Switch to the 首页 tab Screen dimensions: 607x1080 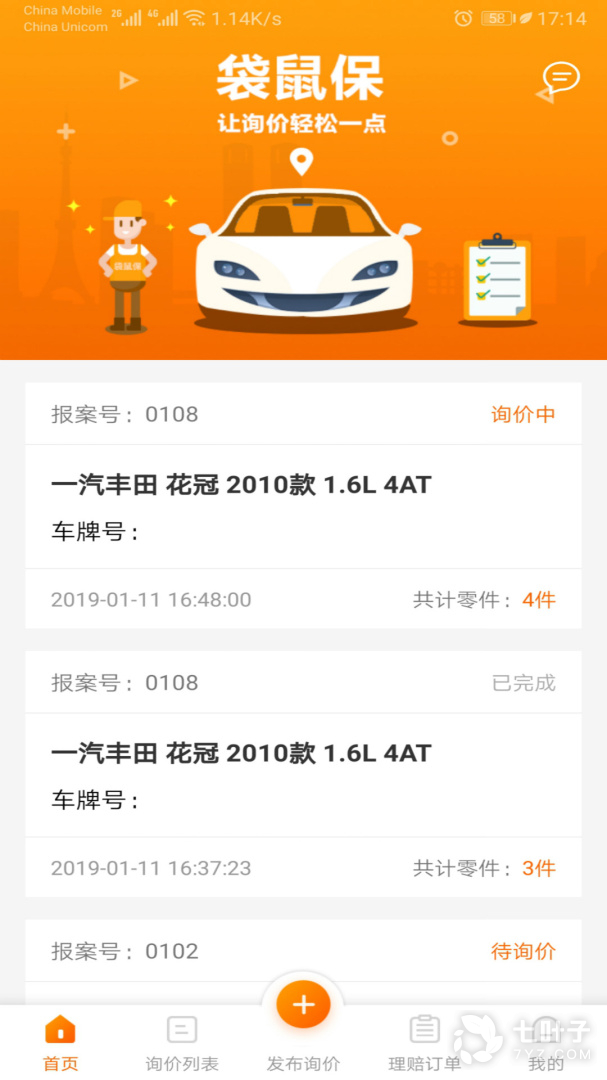point(60,1042)
